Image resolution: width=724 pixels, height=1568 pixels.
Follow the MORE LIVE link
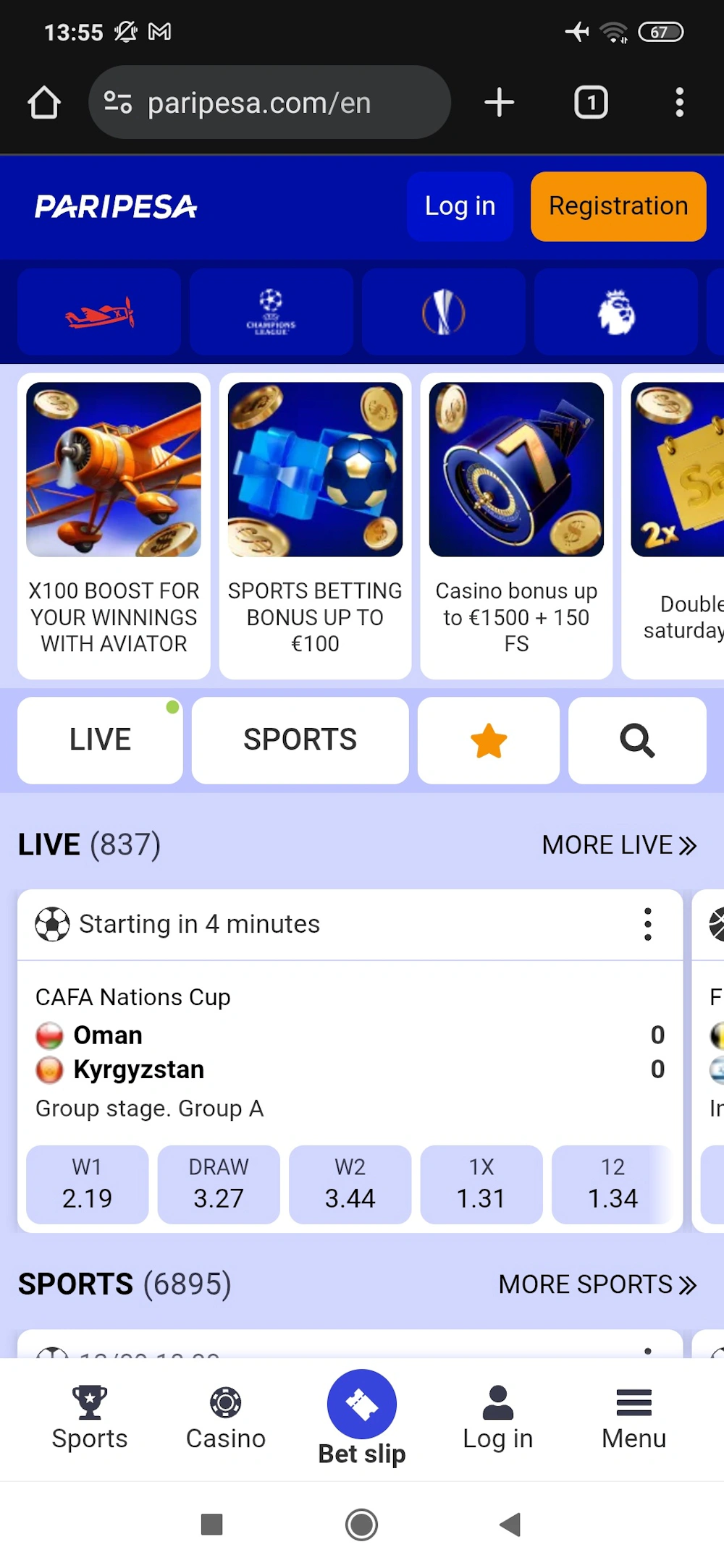click(619, 845)
